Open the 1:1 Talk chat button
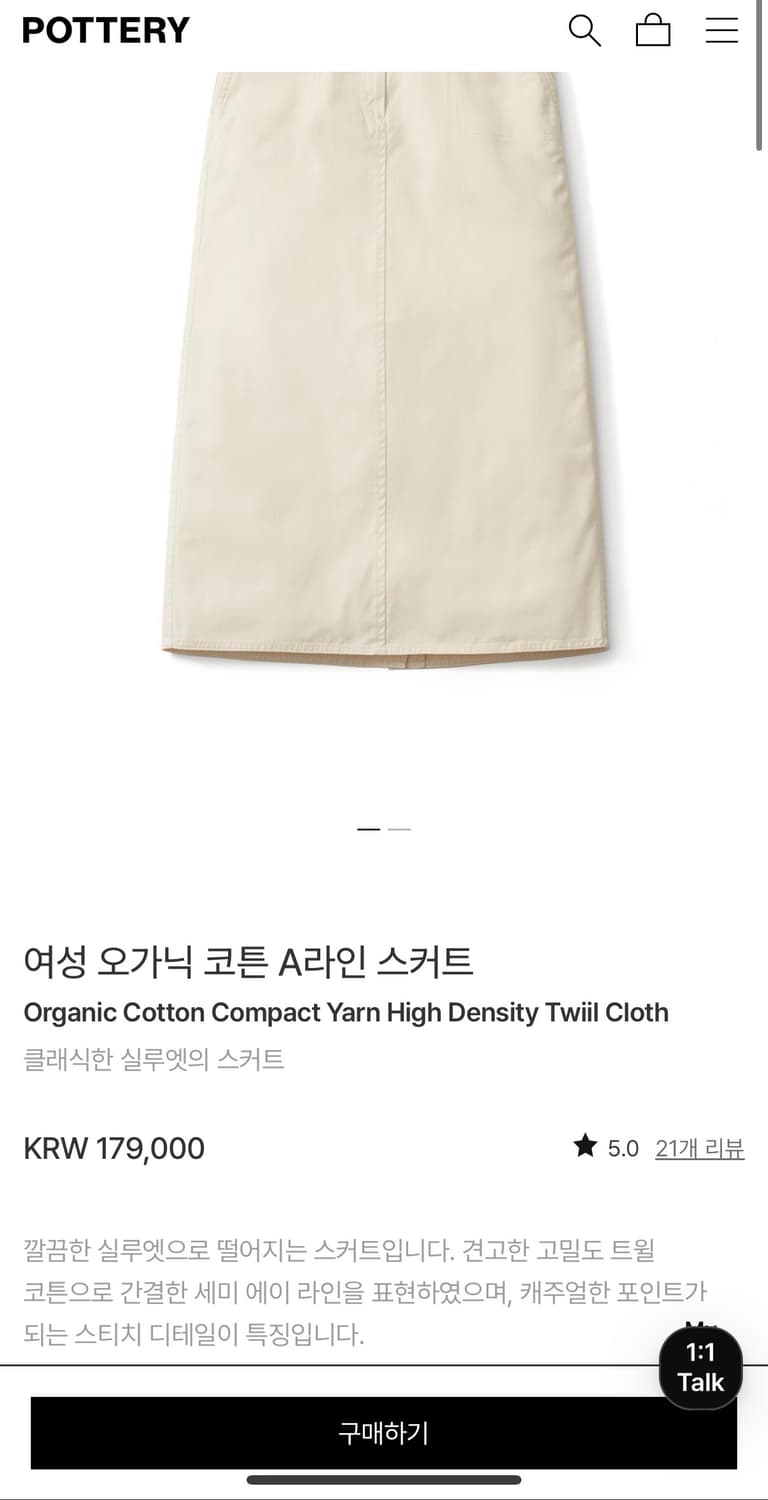Image resolution: width=768 pixels, height=1500 pixels. point(700,1367)
